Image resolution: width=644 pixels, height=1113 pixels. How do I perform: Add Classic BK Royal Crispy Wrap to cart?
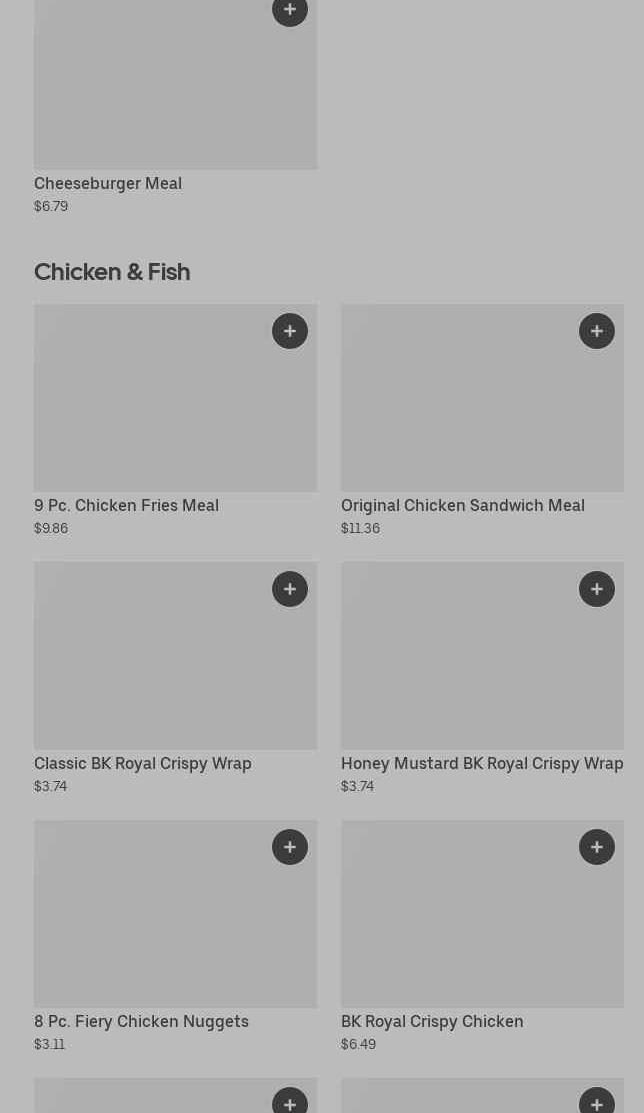[x=290, y=589]
